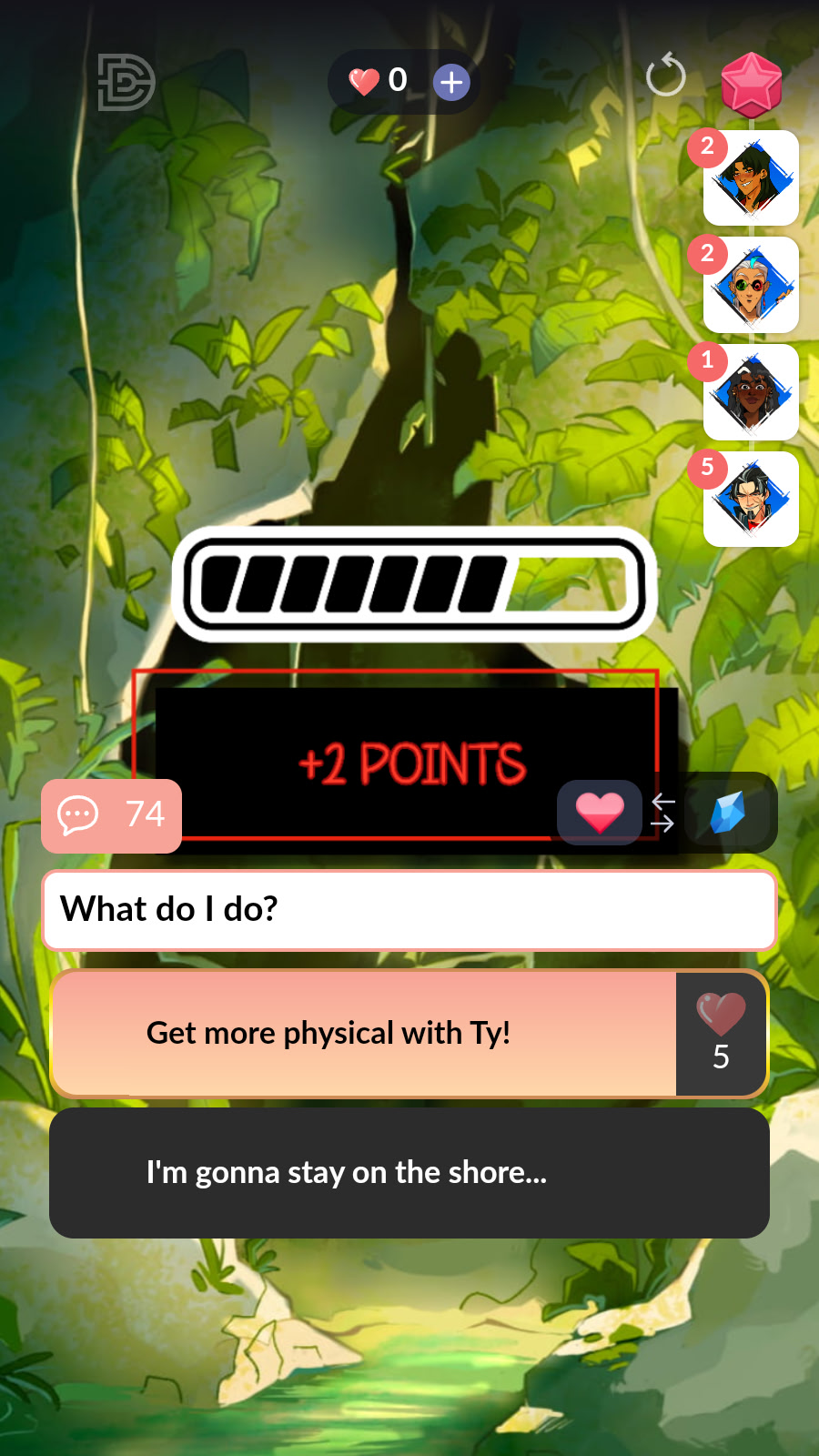Open the menu logo button
819x1456 pixels.
coord(126,83)
